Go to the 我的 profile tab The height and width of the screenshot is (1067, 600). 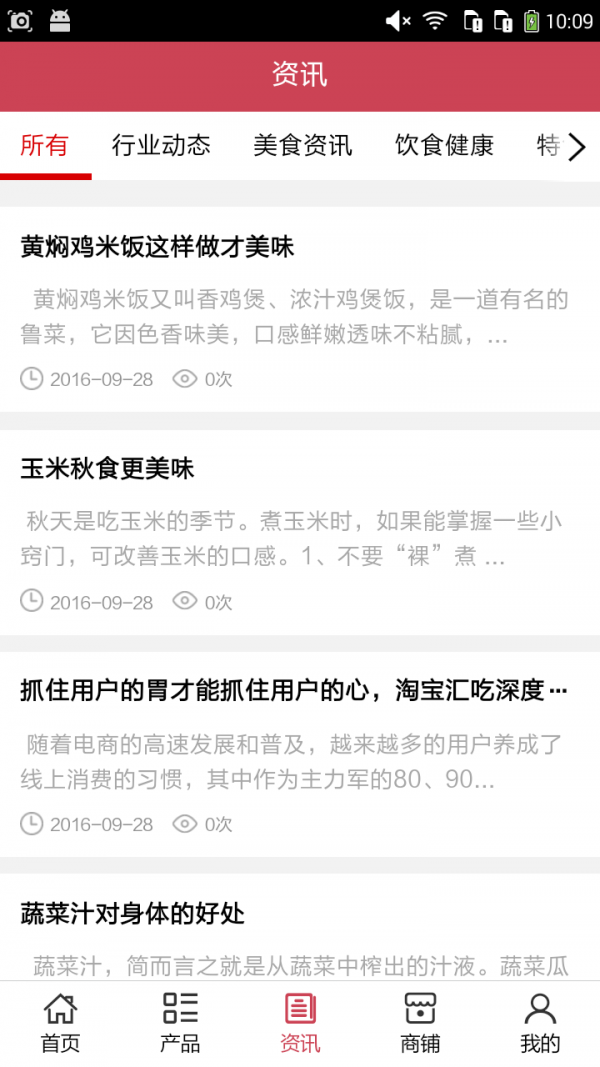540,1023
